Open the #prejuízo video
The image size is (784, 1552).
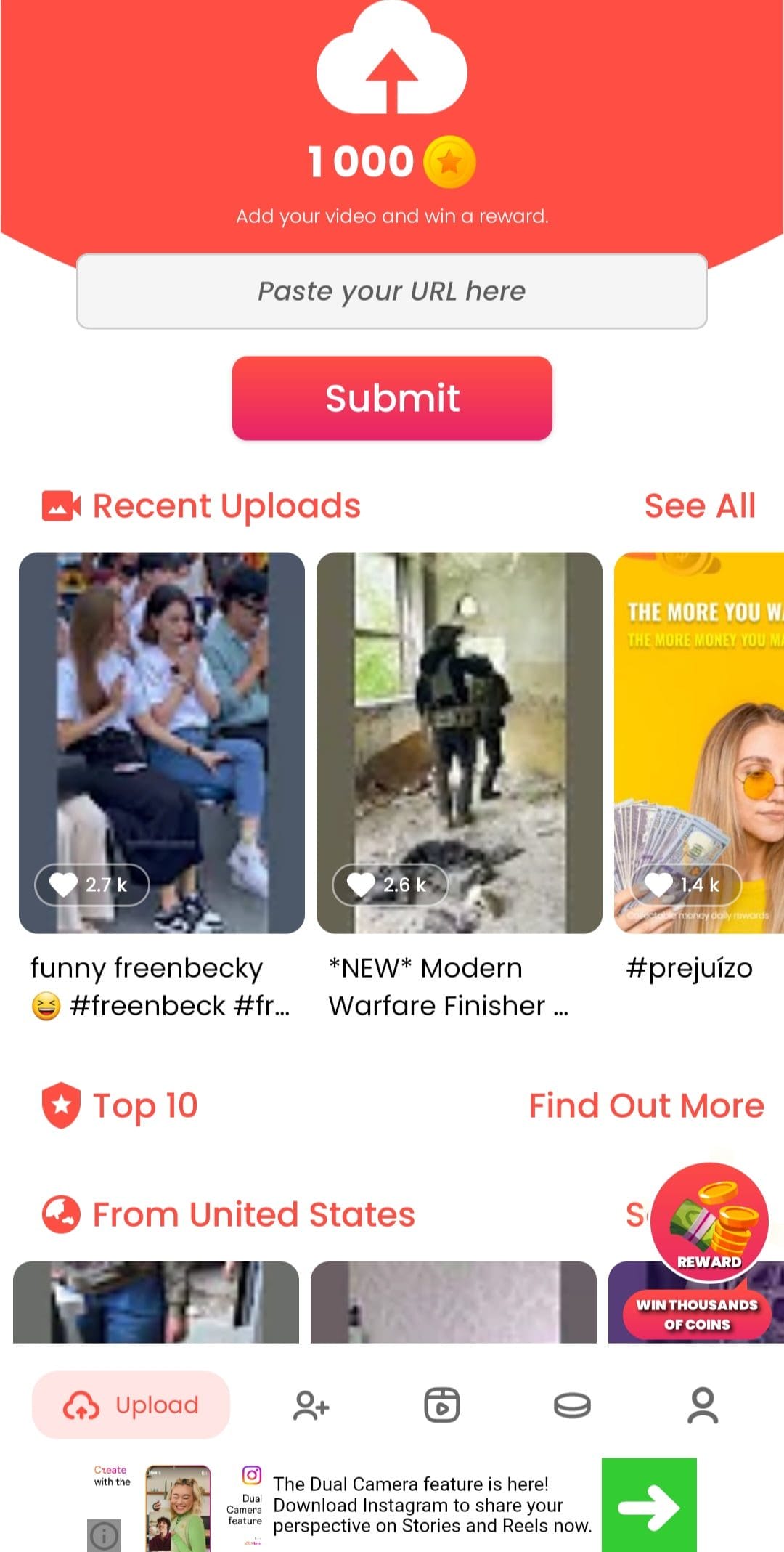tap(699, 743)
